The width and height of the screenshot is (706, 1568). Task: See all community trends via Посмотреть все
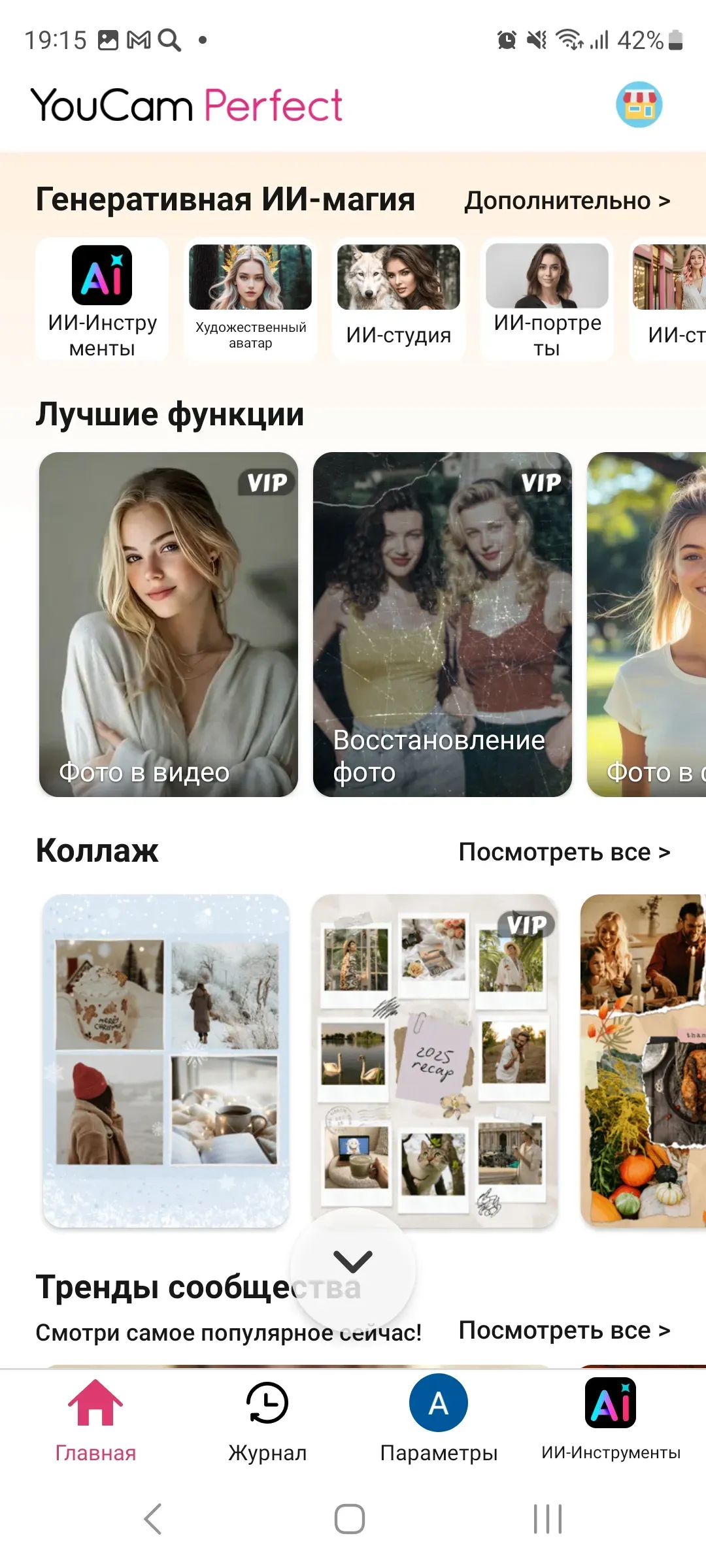click(564, 1330)
